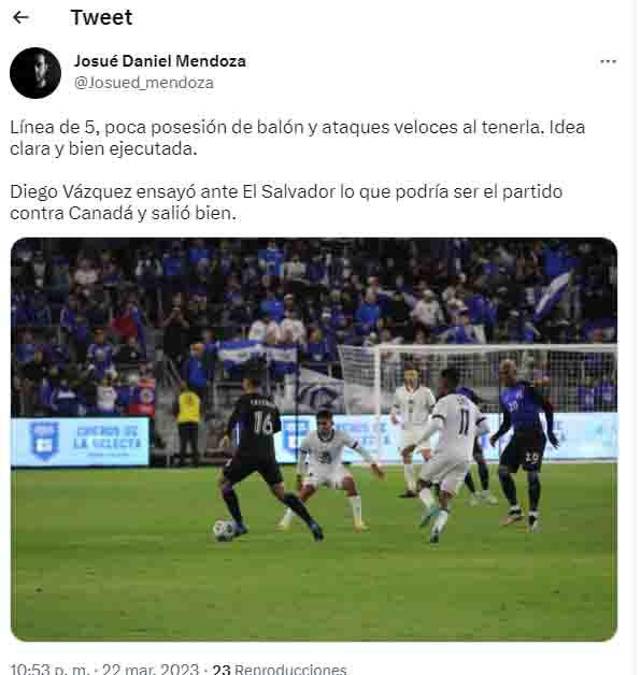Open the @Josued_mendoza profile link
Image resolution: width=641 pixels, height=675 pixels.
(x=143, y=83)
